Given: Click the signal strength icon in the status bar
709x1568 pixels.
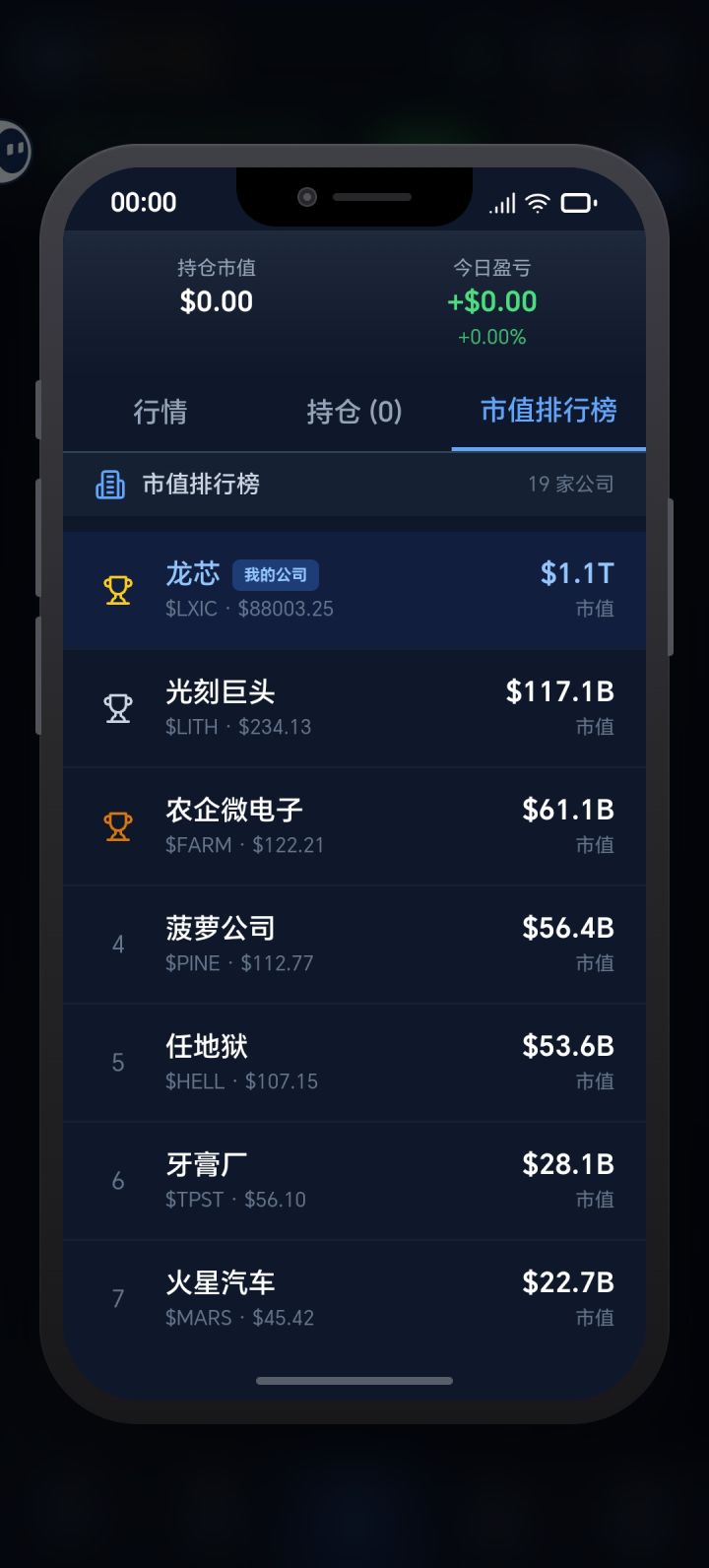Looking at the screenshot, I should (x=501, y=202).
